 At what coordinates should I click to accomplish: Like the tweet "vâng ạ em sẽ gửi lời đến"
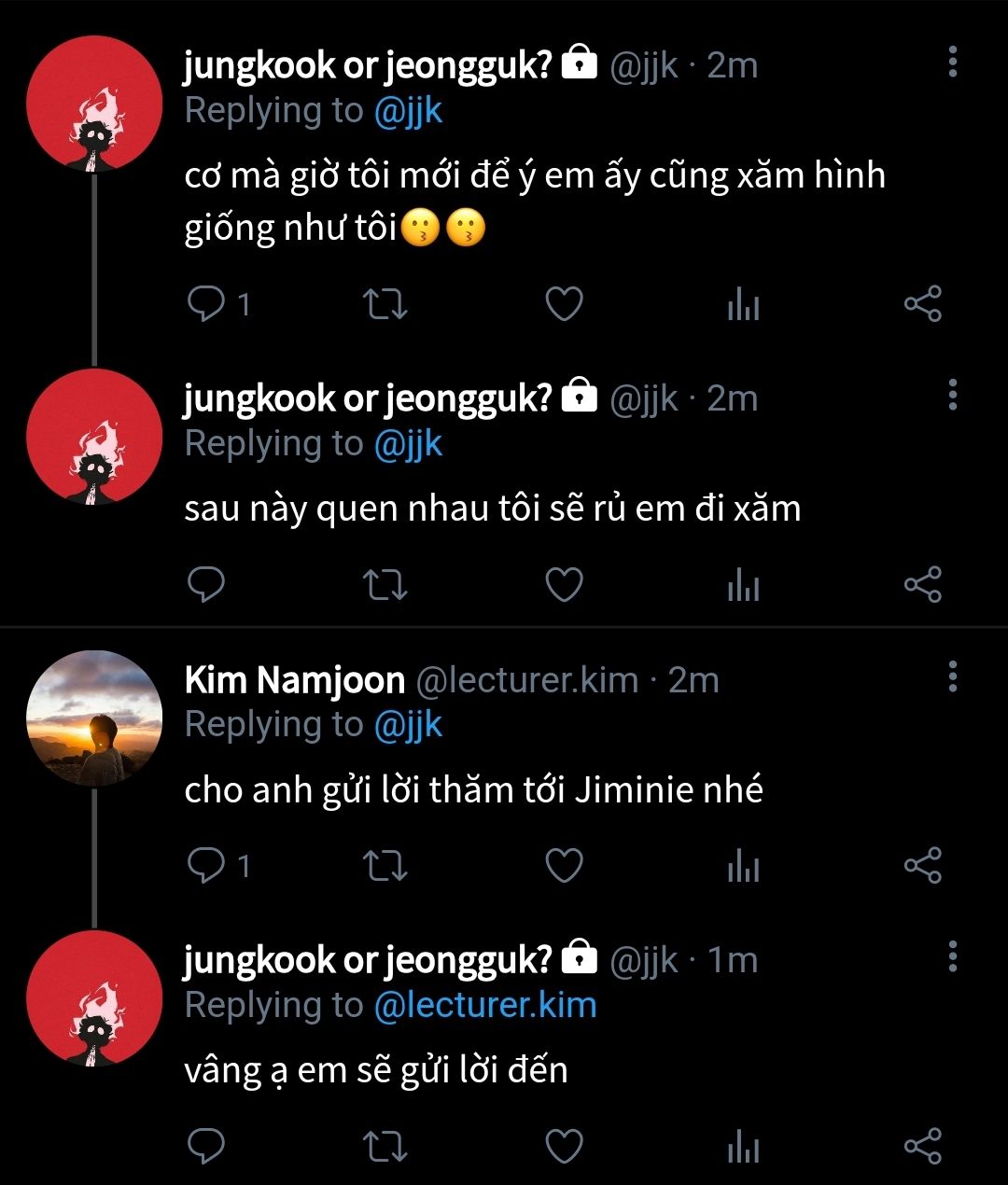564,1146
